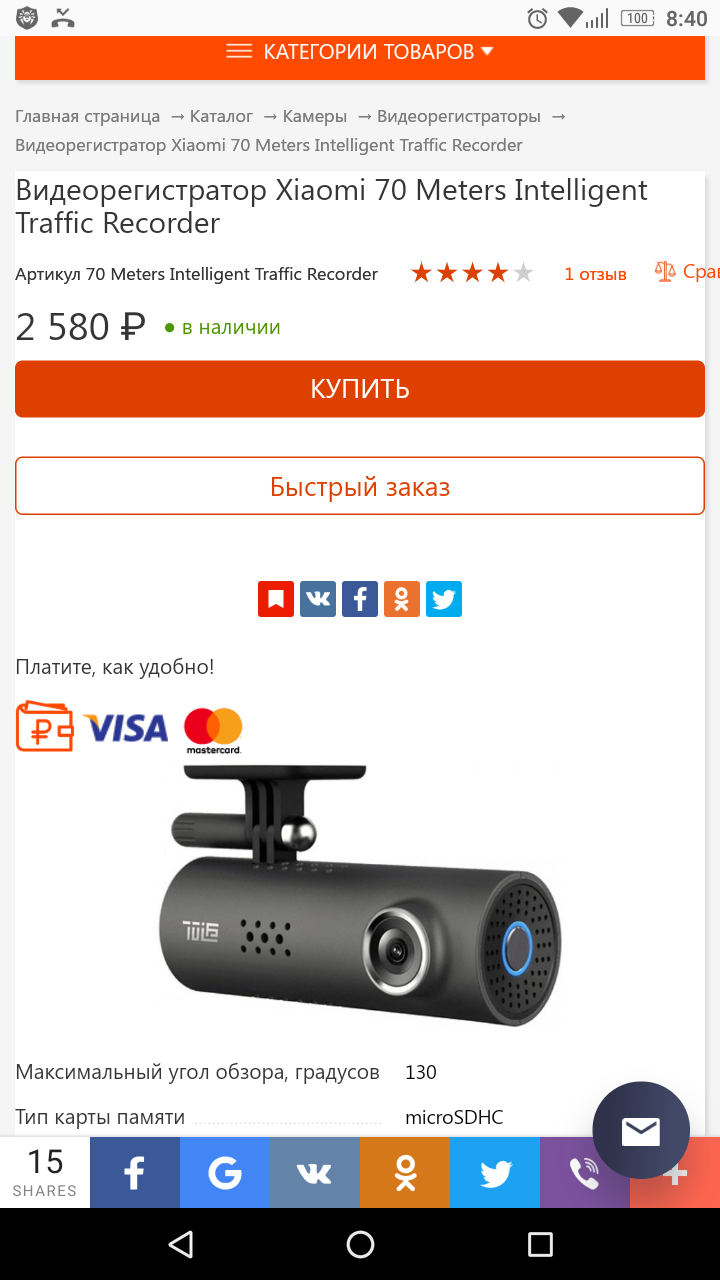
Task: Expand the Категории товаров menu
Action: 360,52
